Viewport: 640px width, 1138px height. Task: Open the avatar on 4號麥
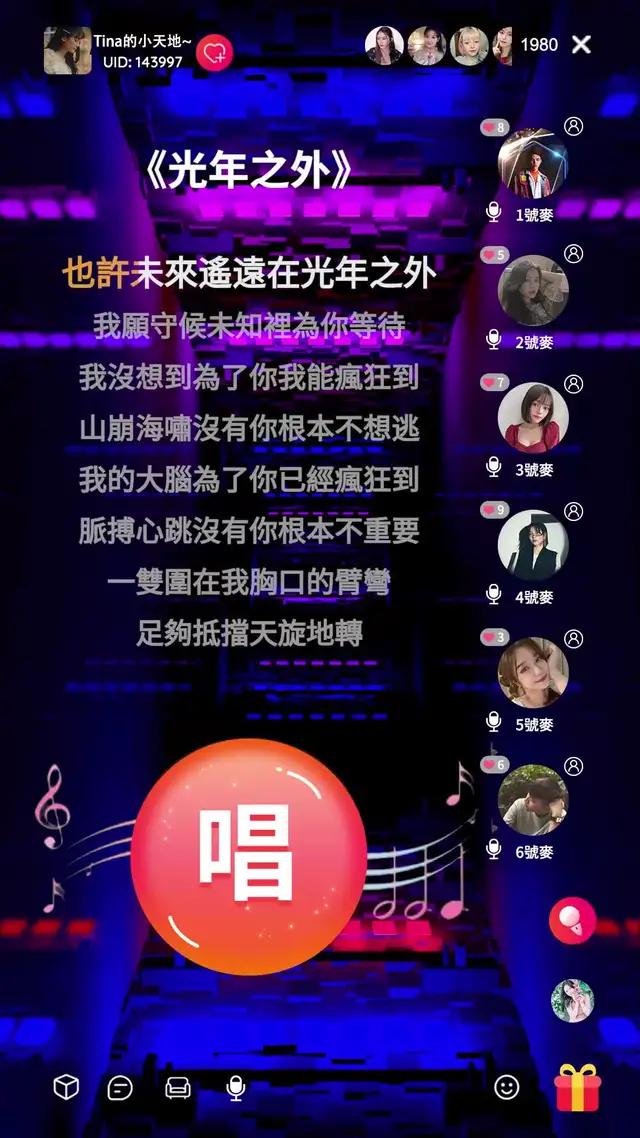pos(532,545)
